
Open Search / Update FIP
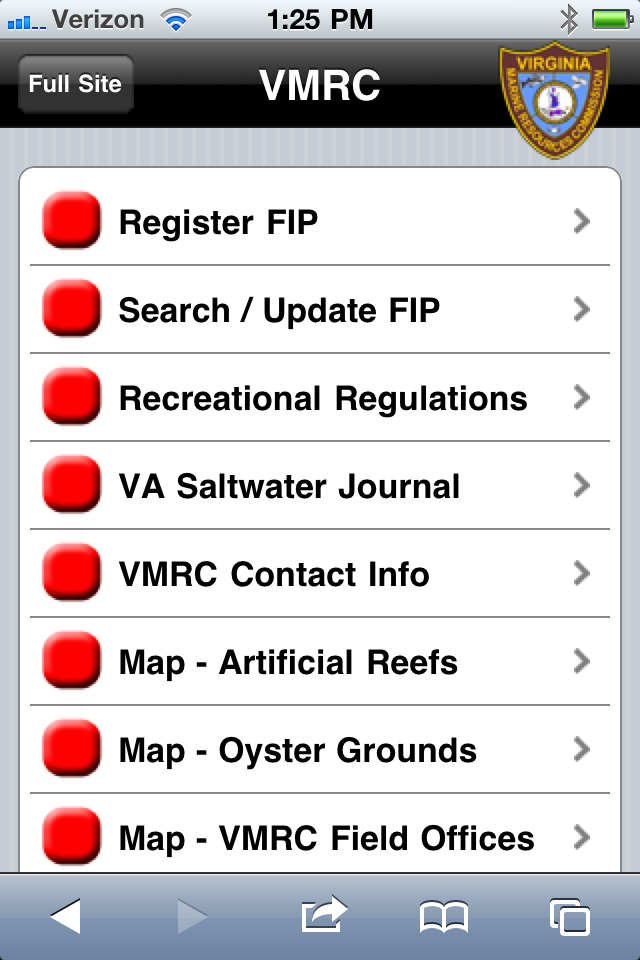point(320,310)
